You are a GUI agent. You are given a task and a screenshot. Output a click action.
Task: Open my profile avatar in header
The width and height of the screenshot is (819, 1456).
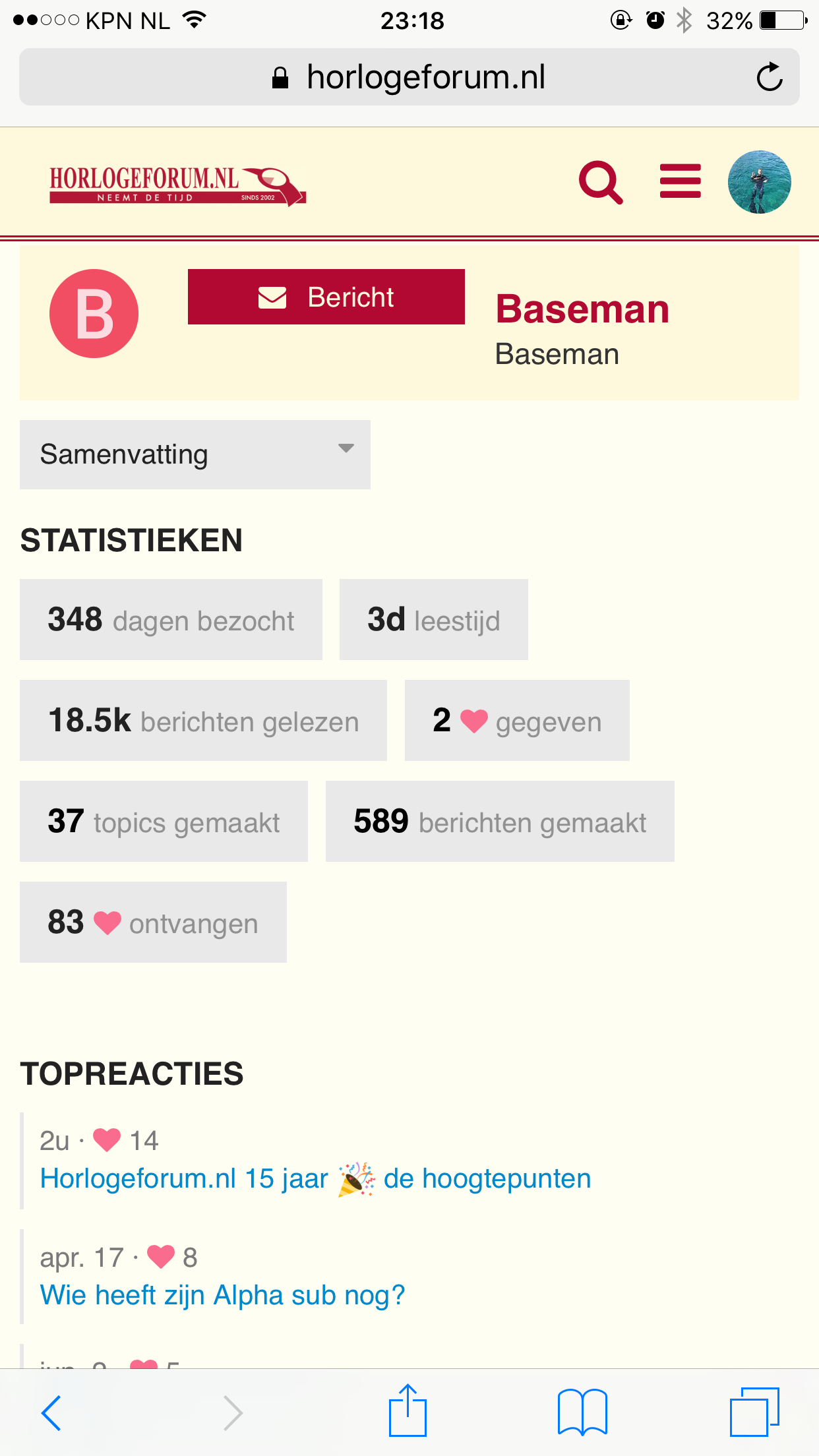coord(759,182)
